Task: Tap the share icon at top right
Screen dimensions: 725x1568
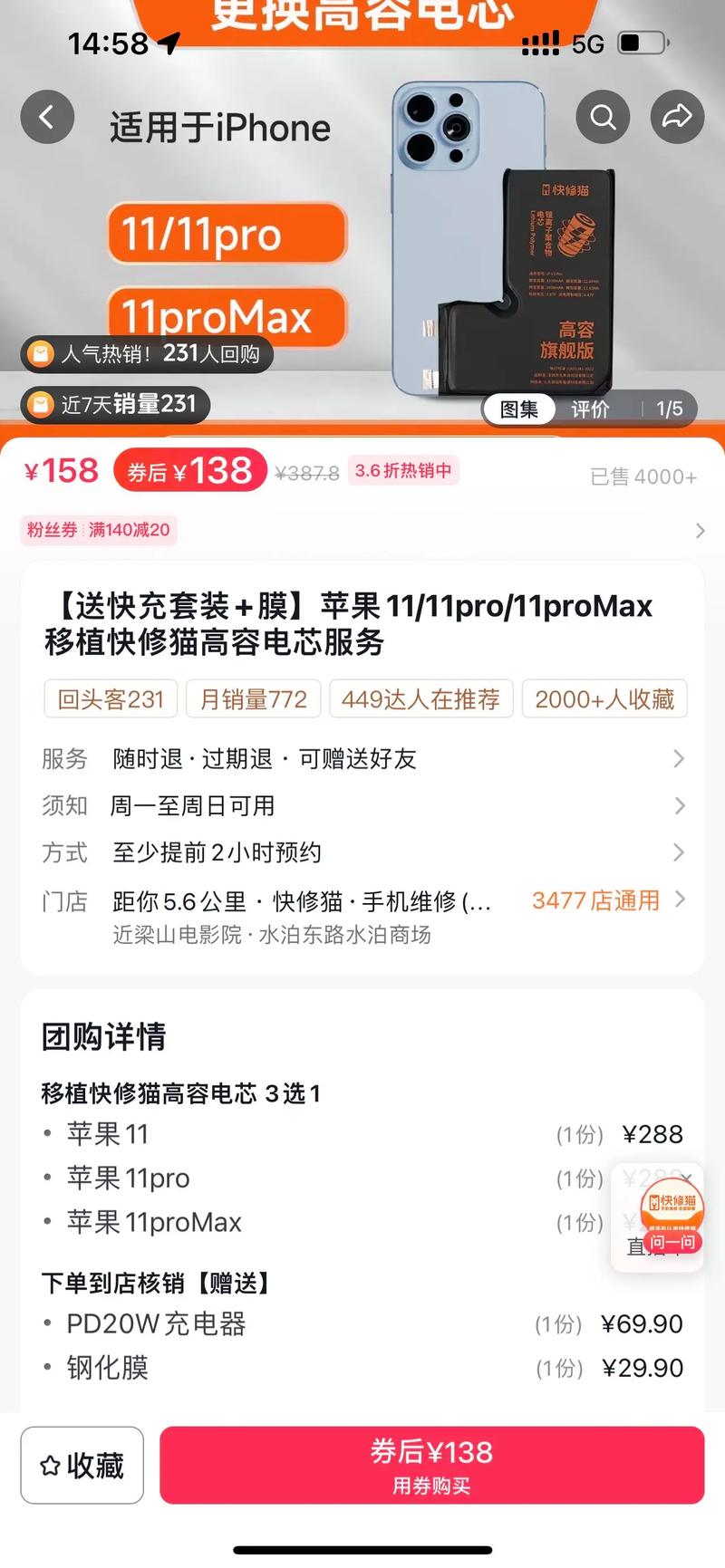Action: pyautogui.click(x=677, y=117)
